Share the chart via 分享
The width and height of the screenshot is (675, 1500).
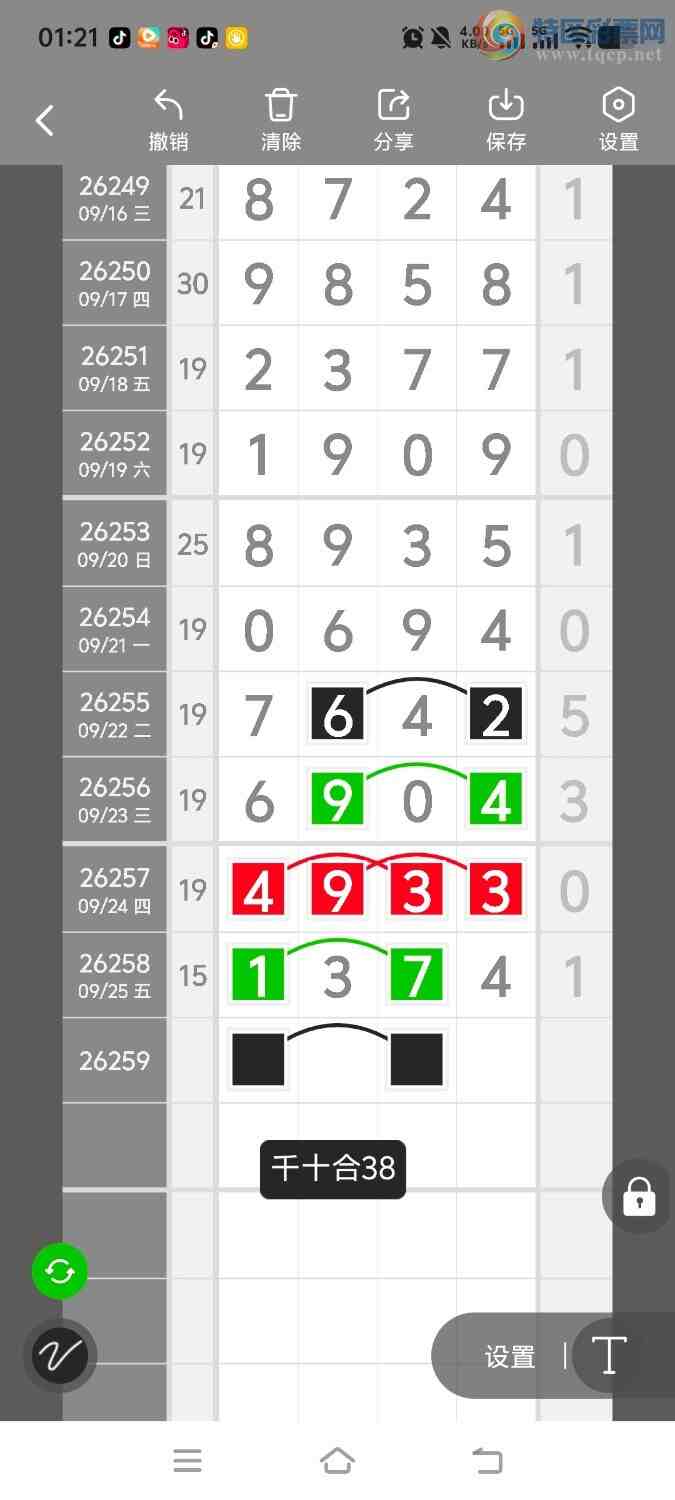click(x=393, y=121)
